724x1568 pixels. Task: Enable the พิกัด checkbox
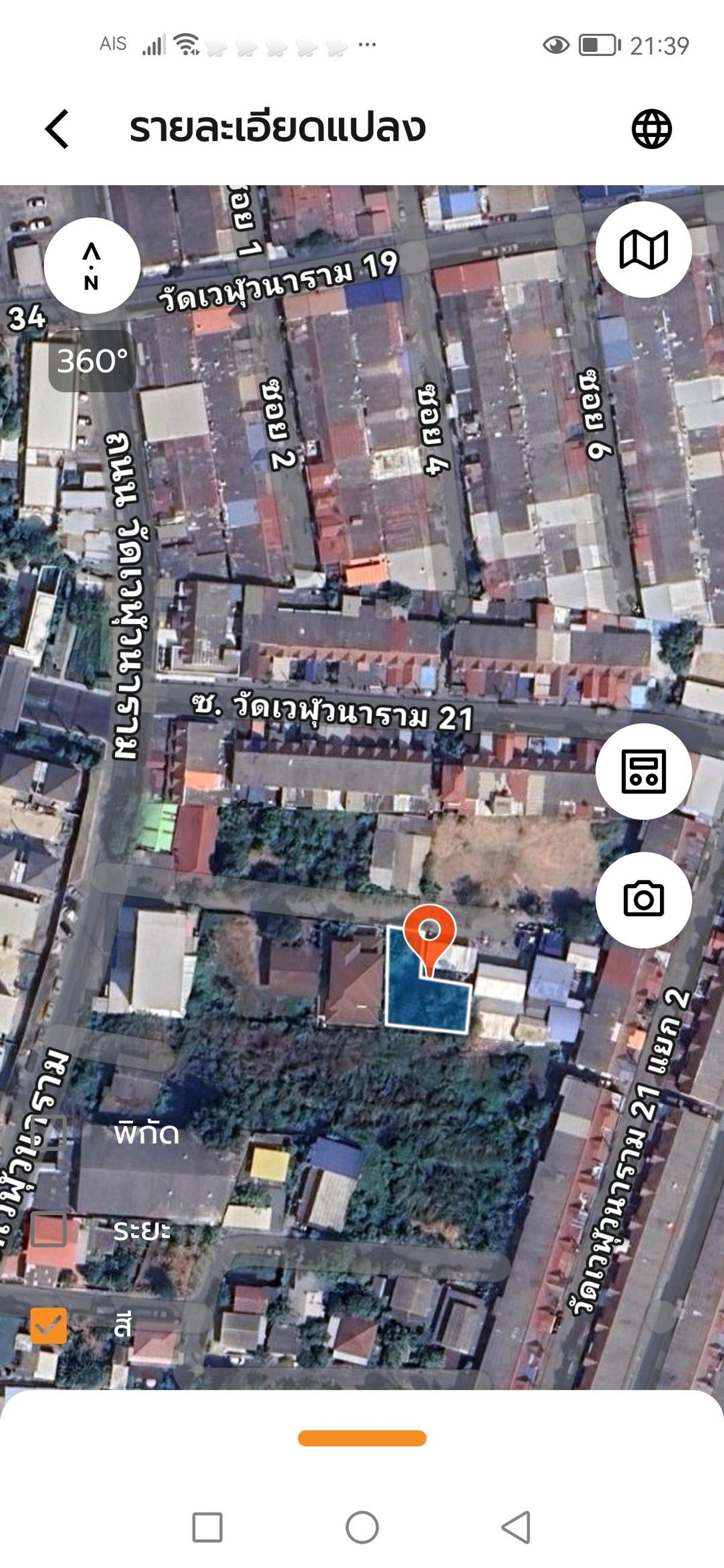49,1133
